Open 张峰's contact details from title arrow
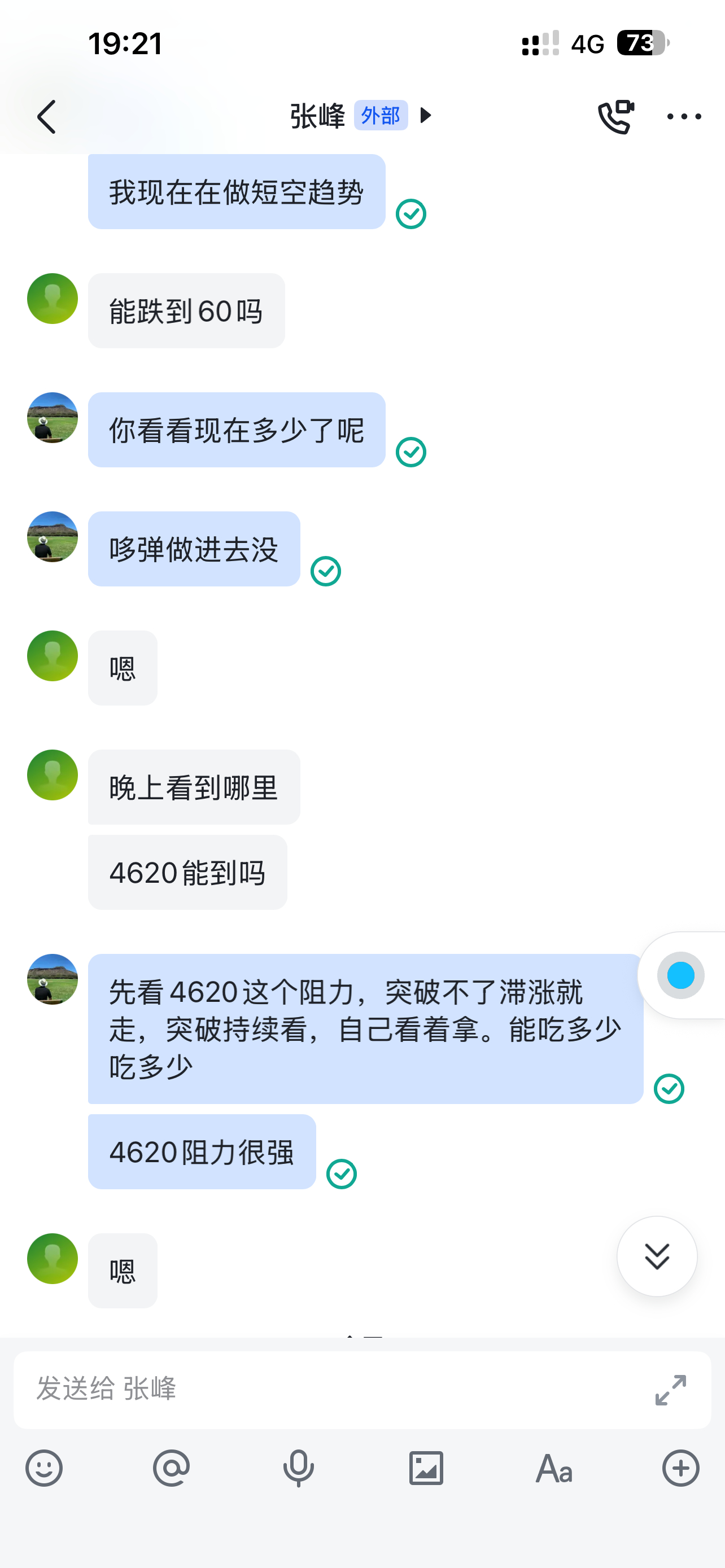This screenshot has width=725, height=1568. coord(426,115)
